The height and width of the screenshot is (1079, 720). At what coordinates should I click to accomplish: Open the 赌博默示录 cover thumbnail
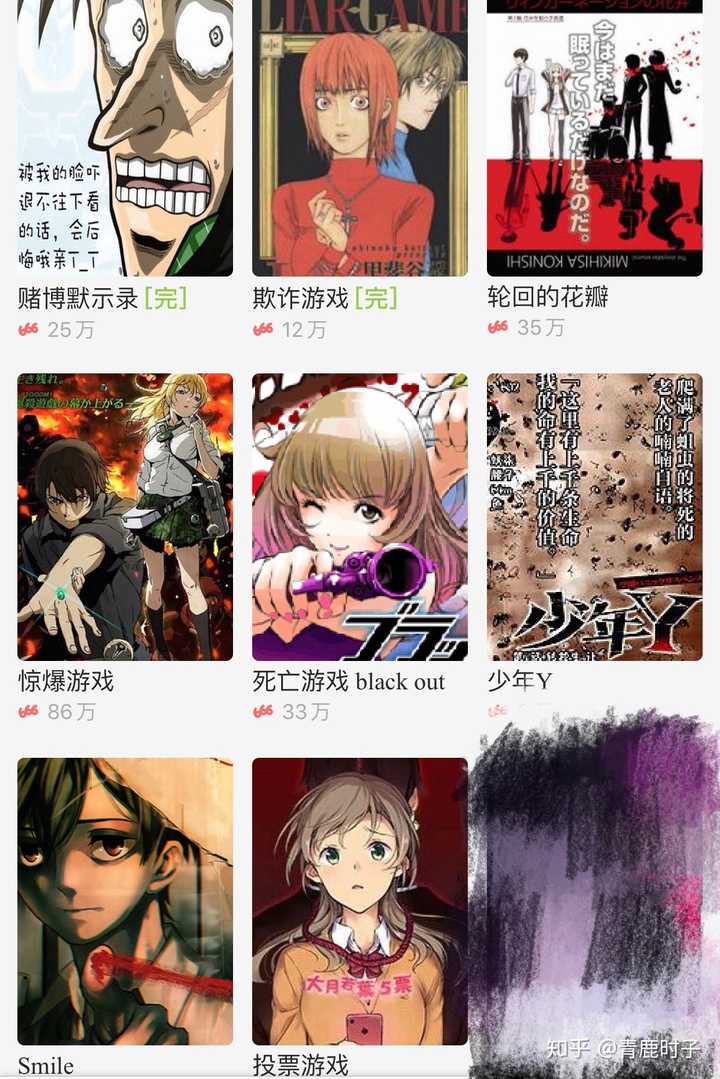(x=125, y=140)
